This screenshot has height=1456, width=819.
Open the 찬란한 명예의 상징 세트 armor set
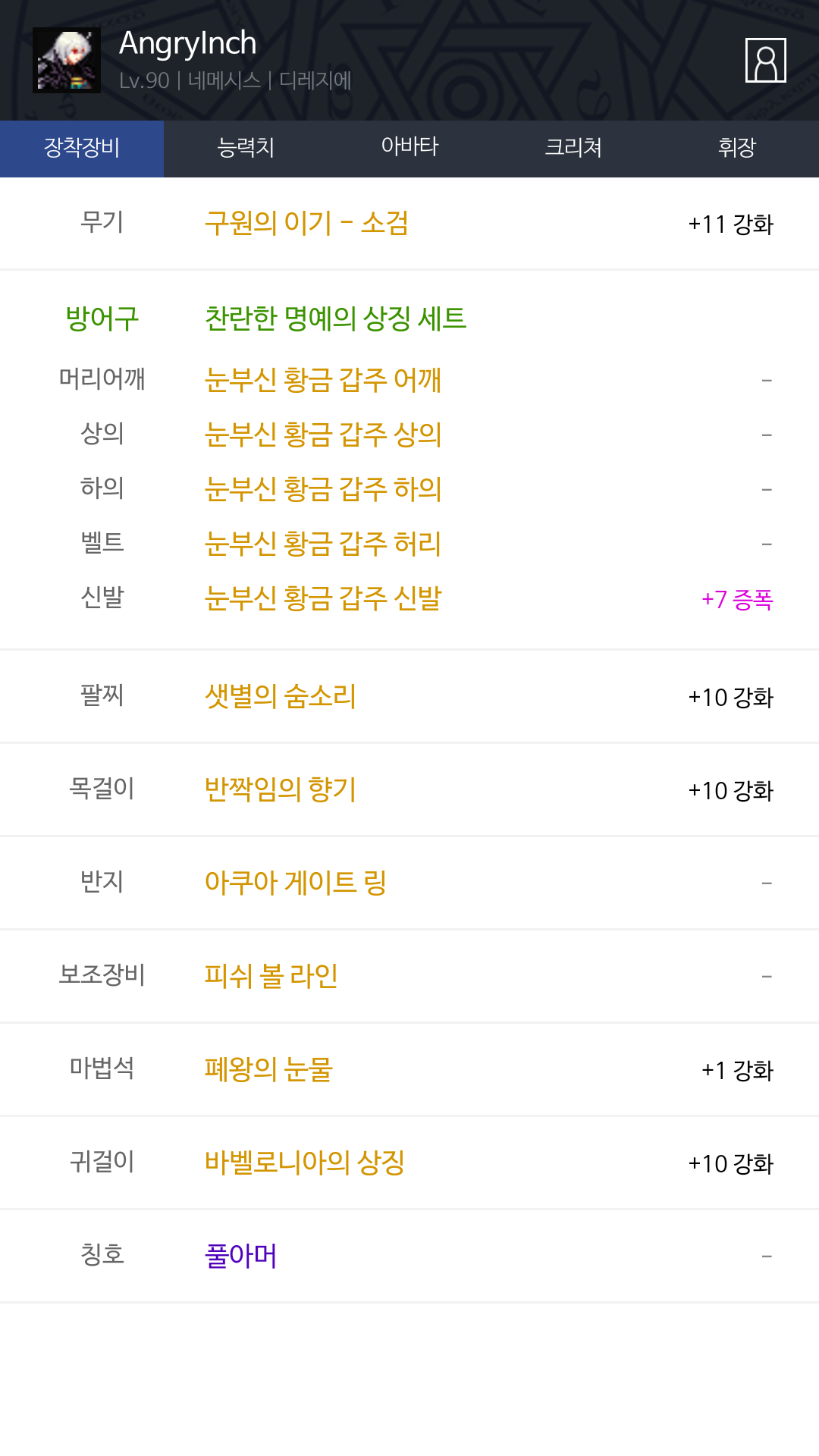pyautogui.click(x=335, y=318)
